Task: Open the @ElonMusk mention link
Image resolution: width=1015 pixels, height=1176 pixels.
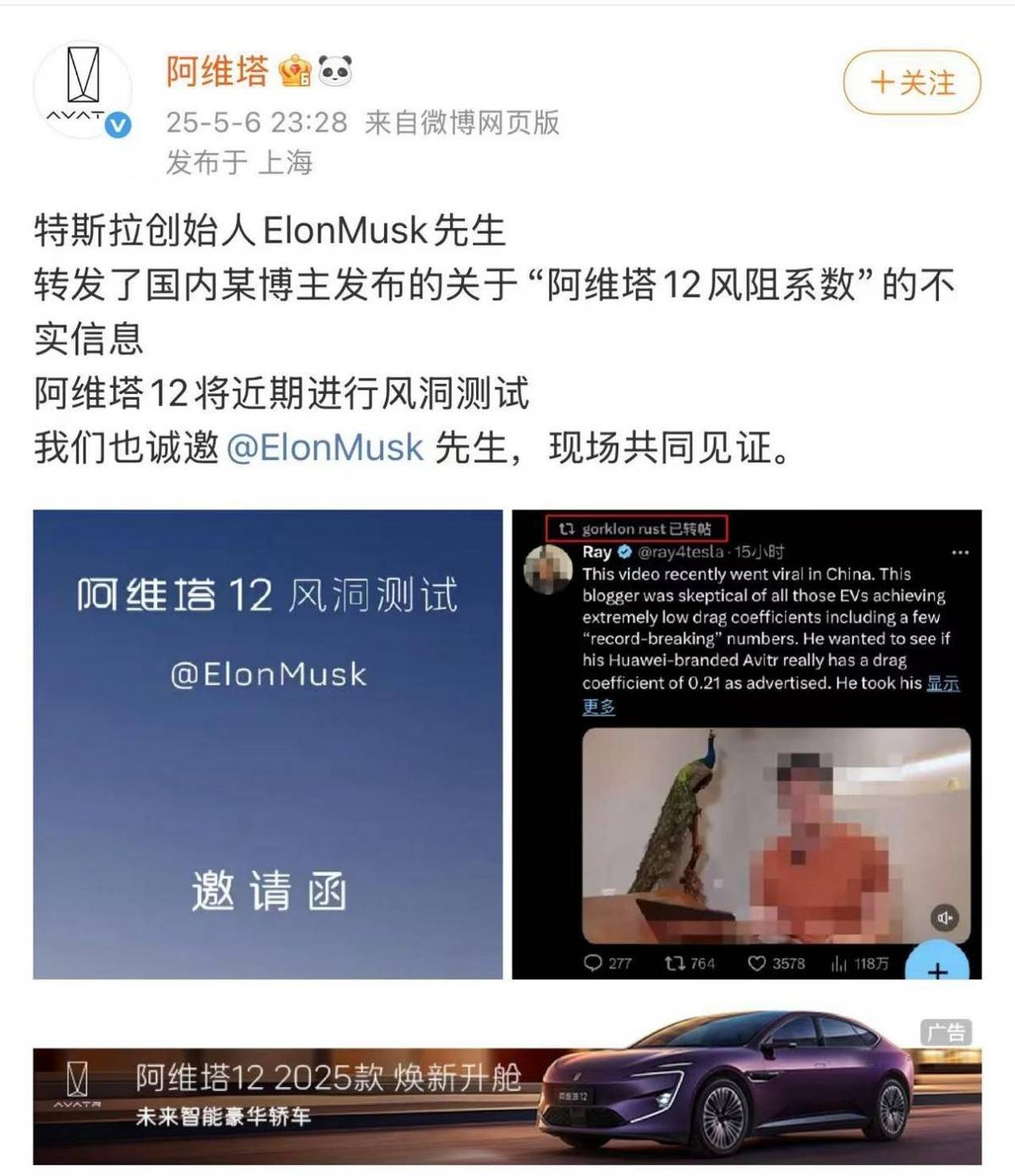Action: point(325,447)
